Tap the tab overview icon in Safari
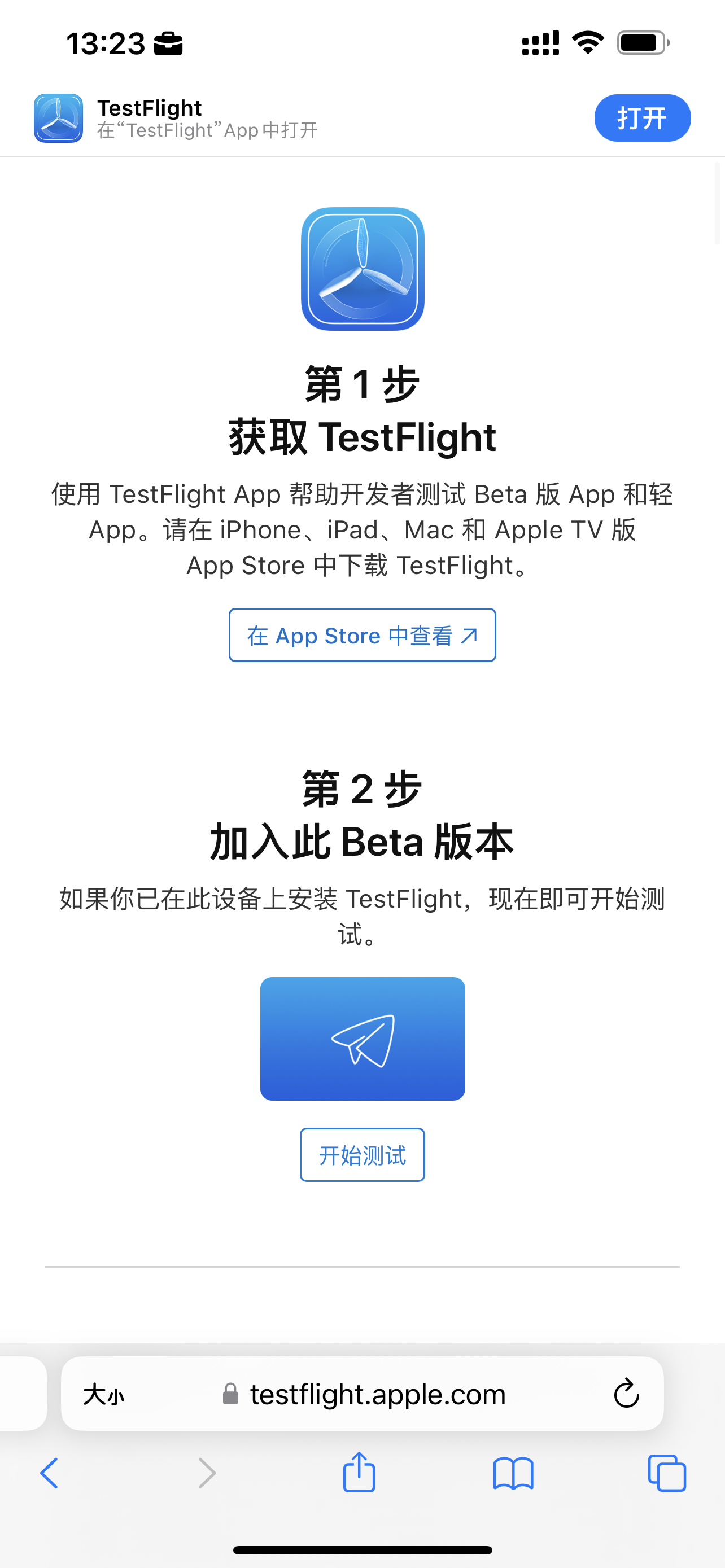725x1568 pixels. [x=669, y=1474]
